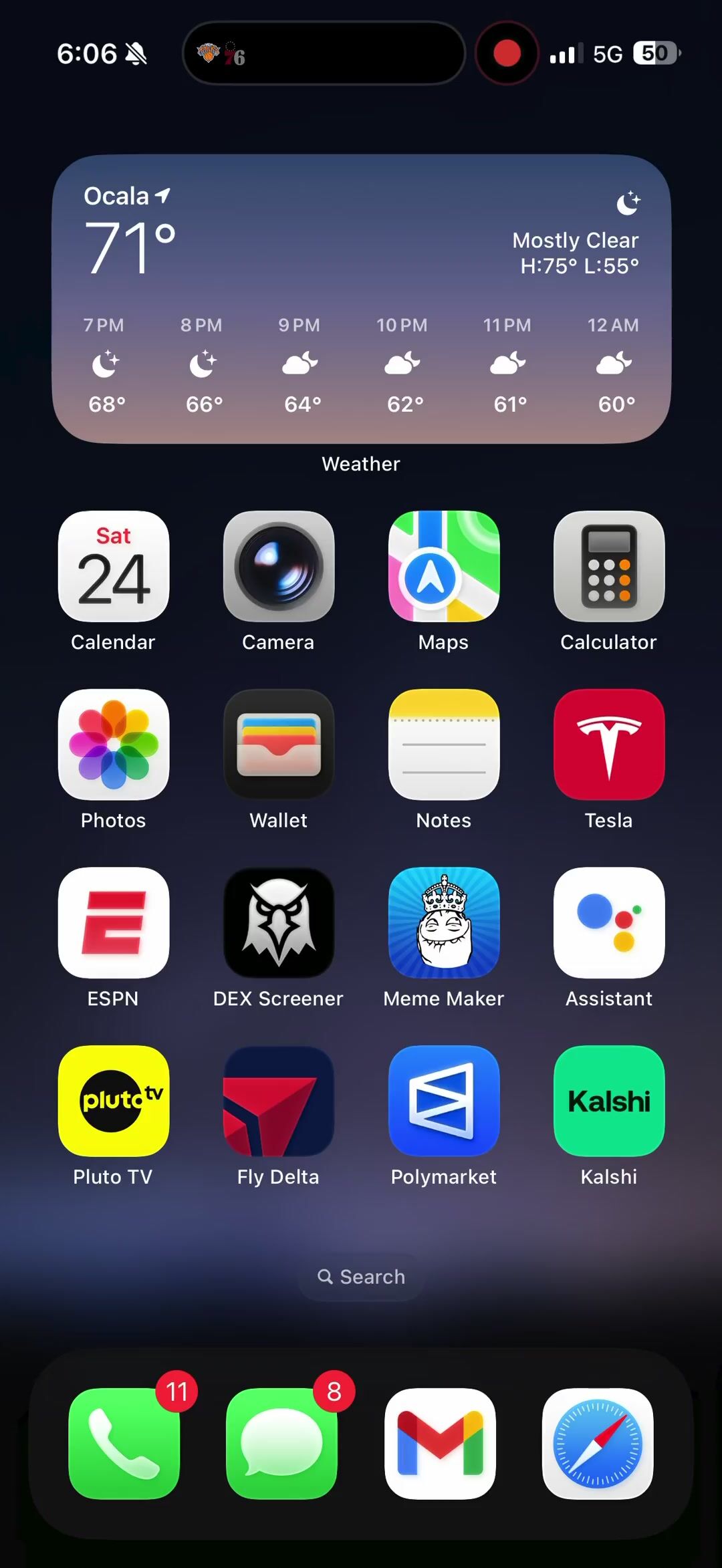Open the Photos app
Screen dimensions: 722x1568
pos(114,745)
